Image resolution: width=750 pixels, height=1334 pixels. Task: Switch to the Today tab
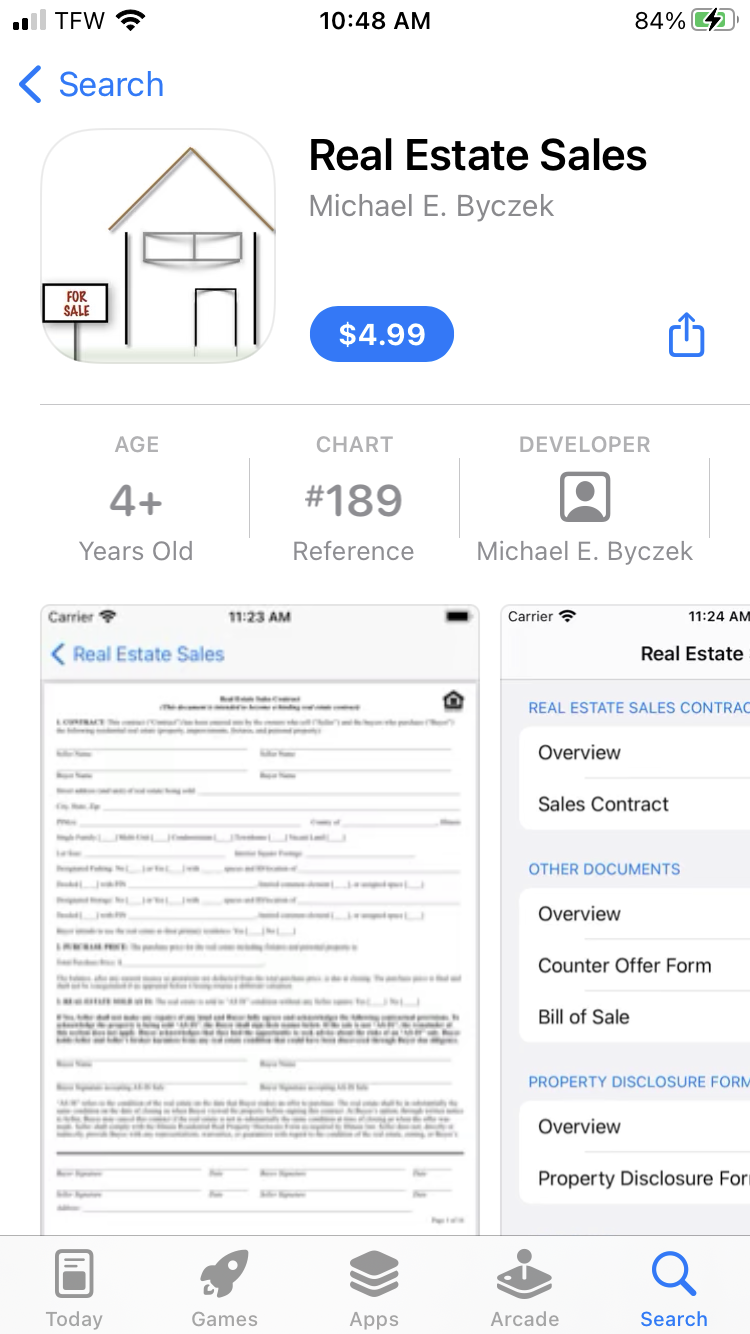tap(74, 1288)
